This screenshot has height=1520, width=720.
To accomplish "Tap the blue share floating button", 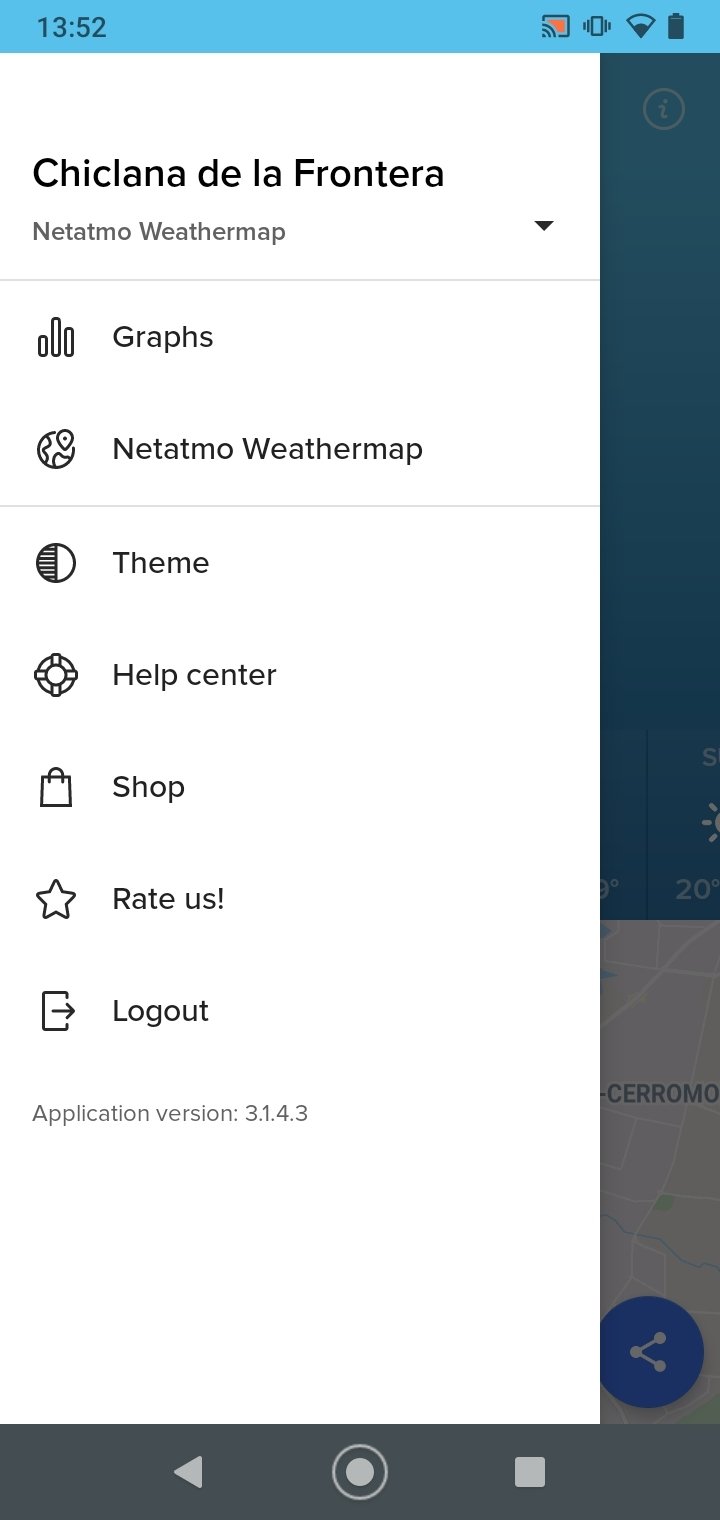I will point(650,1352).
